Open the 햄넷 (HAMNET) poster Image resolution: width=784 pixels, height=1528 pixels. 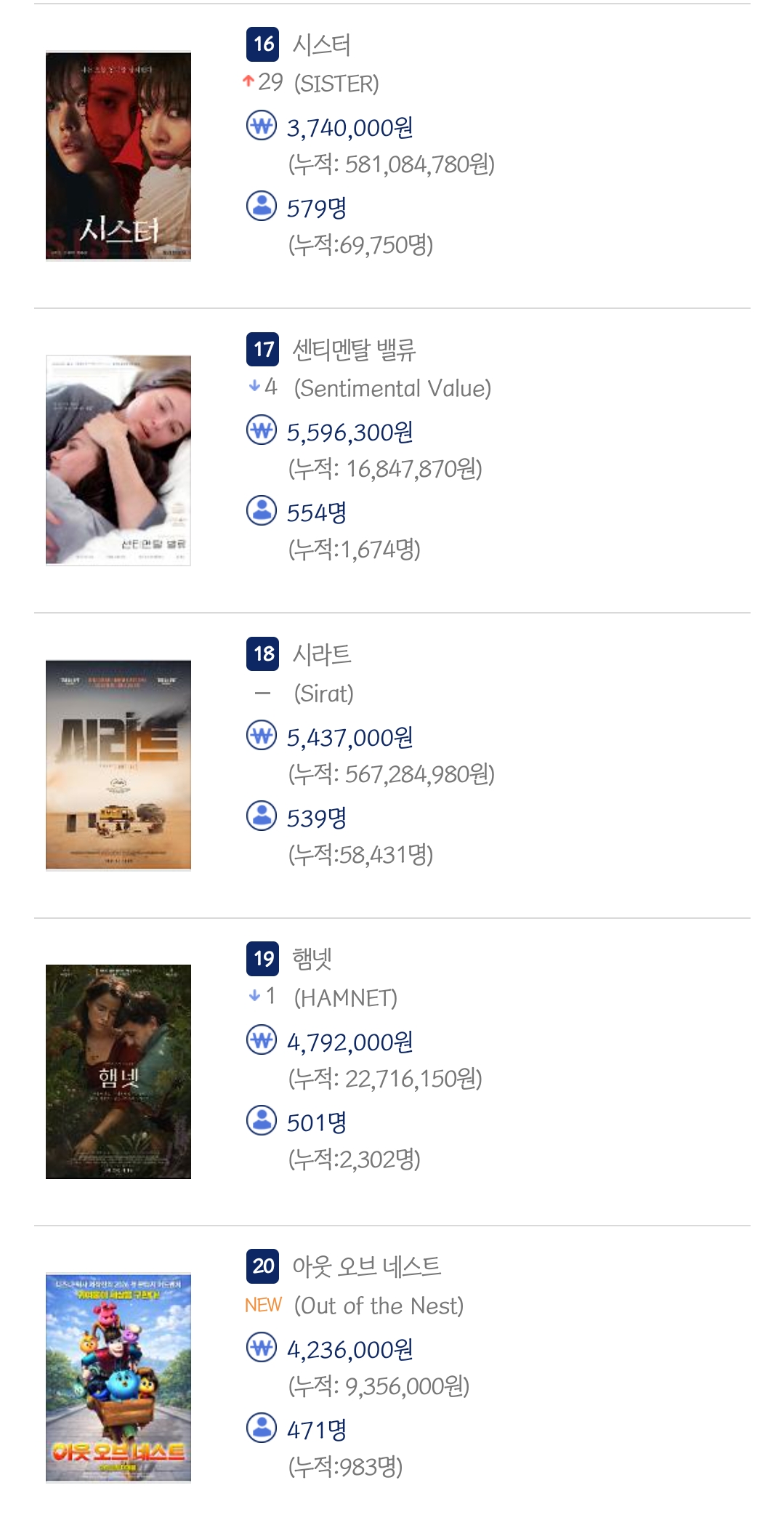click(x=118, y=1071)
